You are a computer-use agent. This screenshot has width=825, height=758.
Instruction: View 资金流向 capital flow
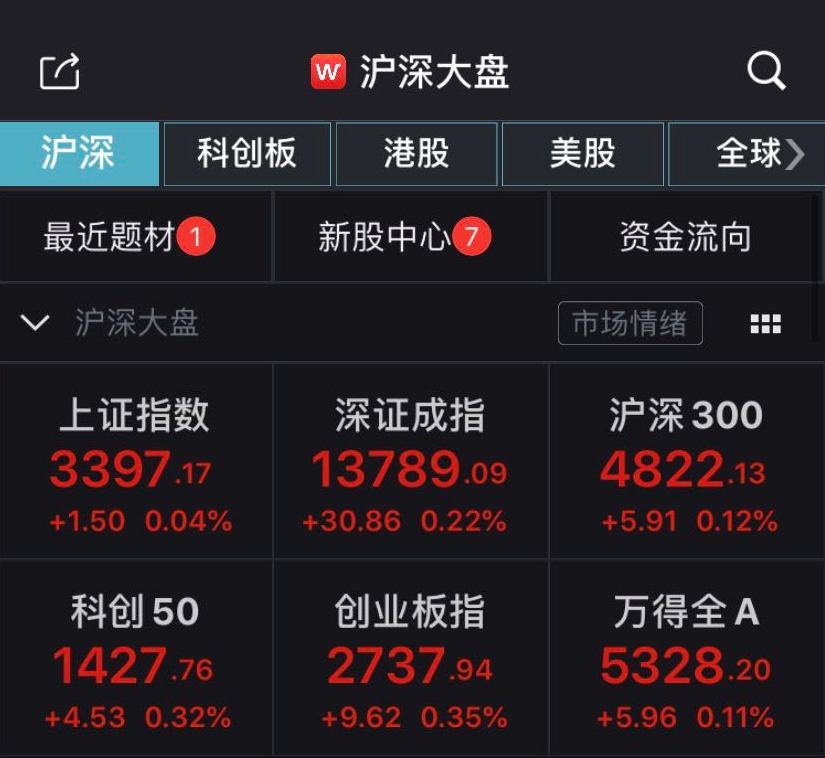[x=685, y=237]
